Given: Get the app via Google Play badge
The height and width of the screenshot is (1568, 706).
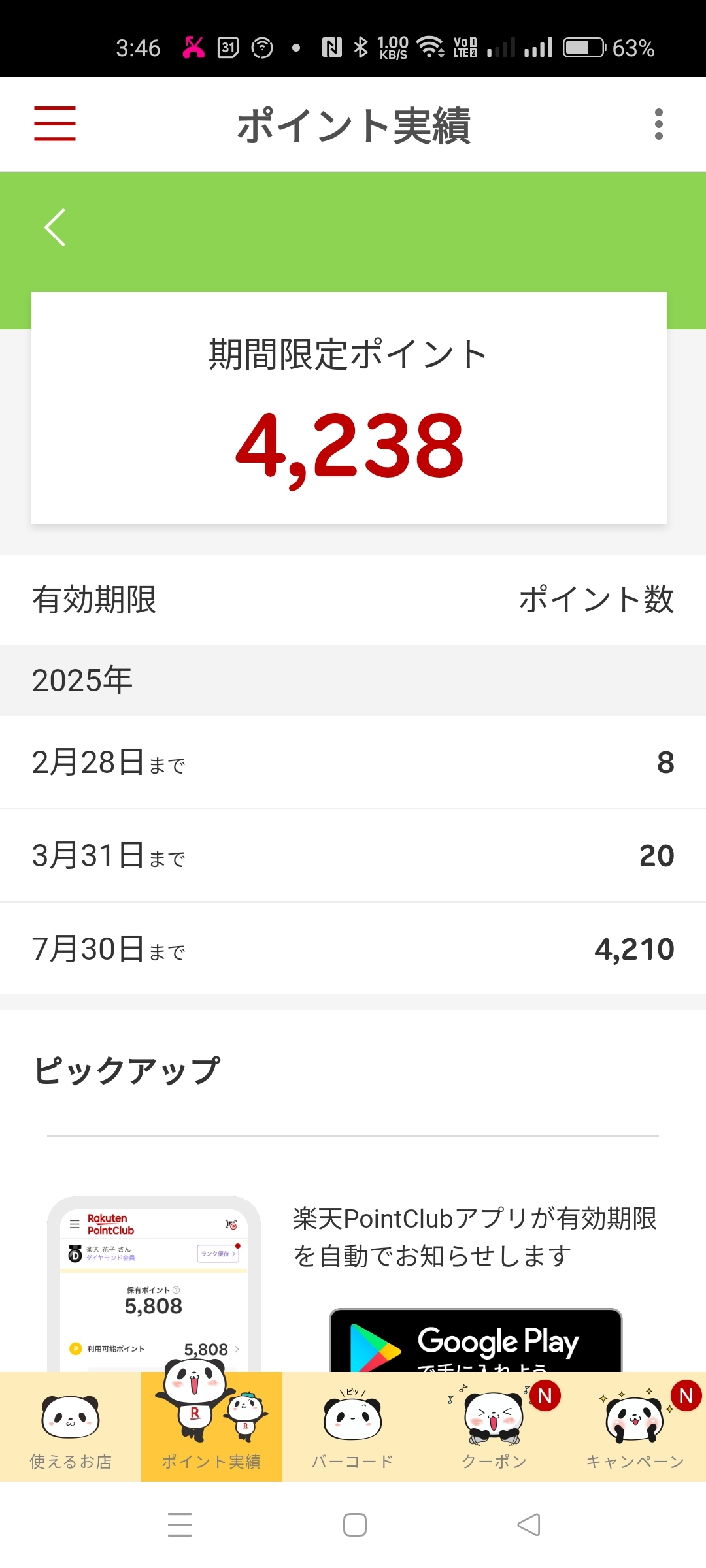Looking at the screenshot, I should (x=475, y=1340).
